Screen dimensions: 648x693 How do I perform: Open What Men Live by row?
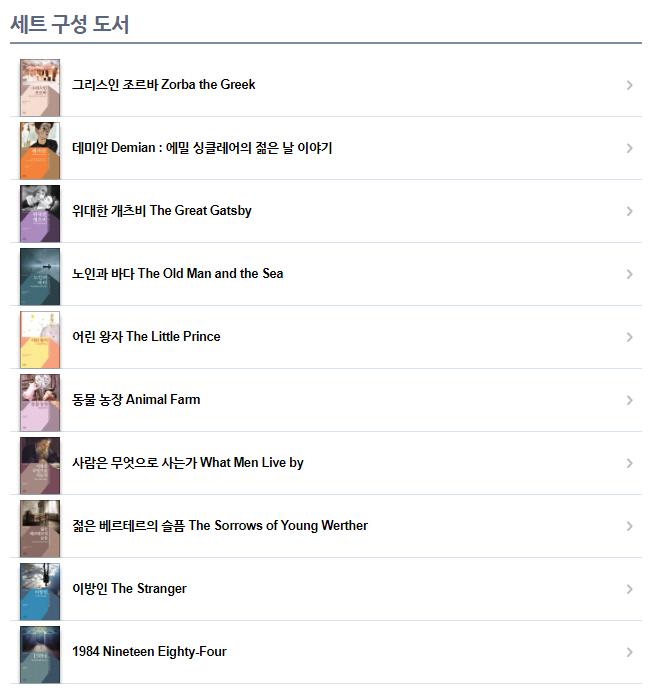click(188, 463)
